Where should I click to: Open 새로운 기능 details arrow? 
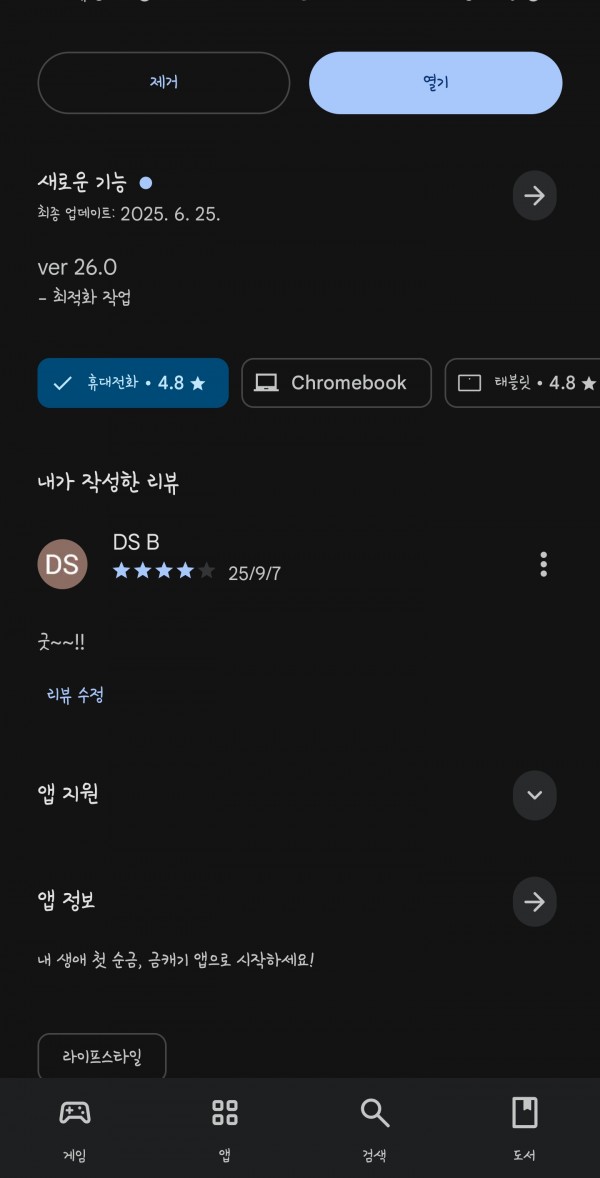(x=534, y=196)
